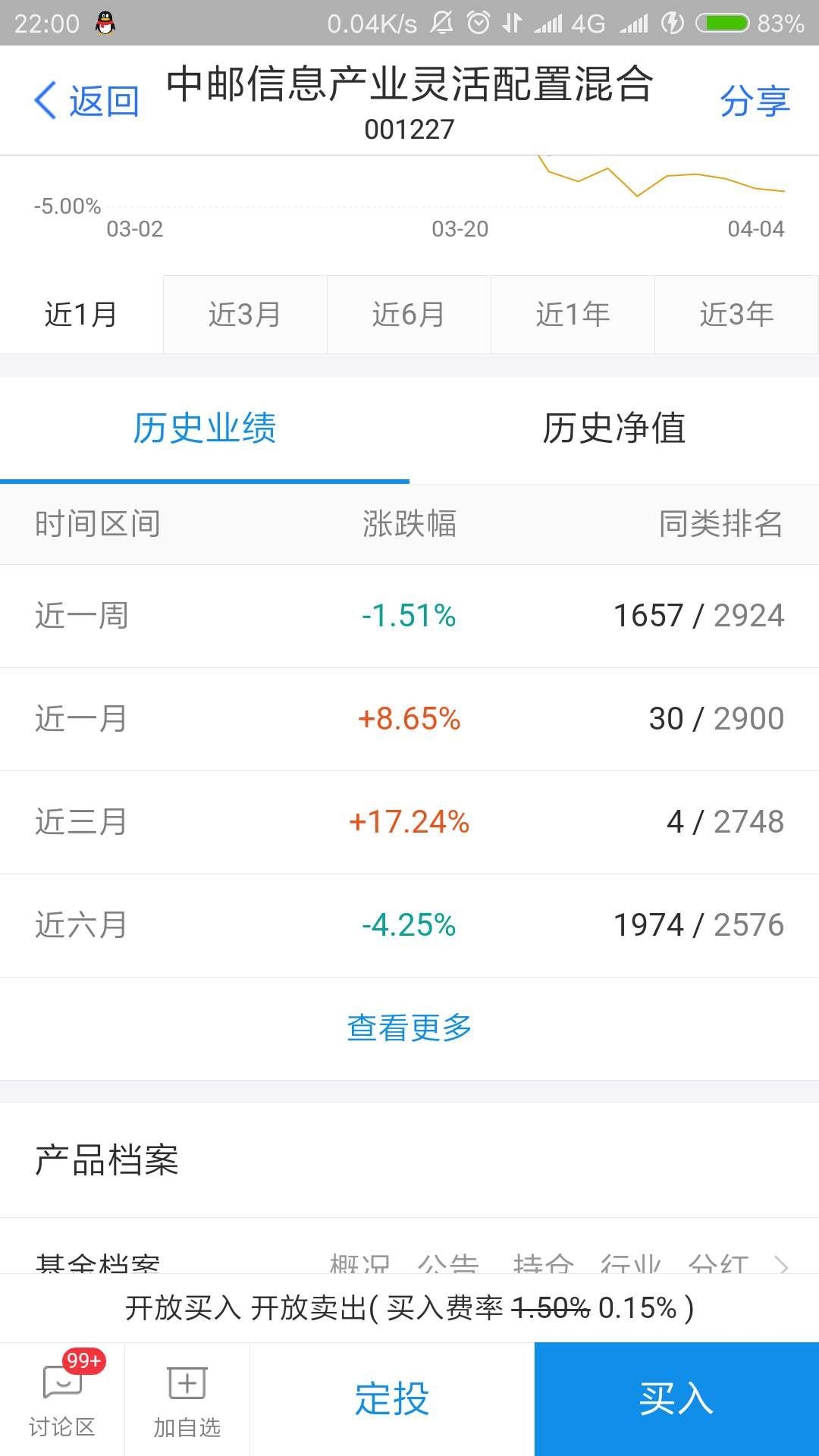Click the alarm clock icon in status bar
The height and width of the screenshot is (1456, 819).
tap(478, 21)
